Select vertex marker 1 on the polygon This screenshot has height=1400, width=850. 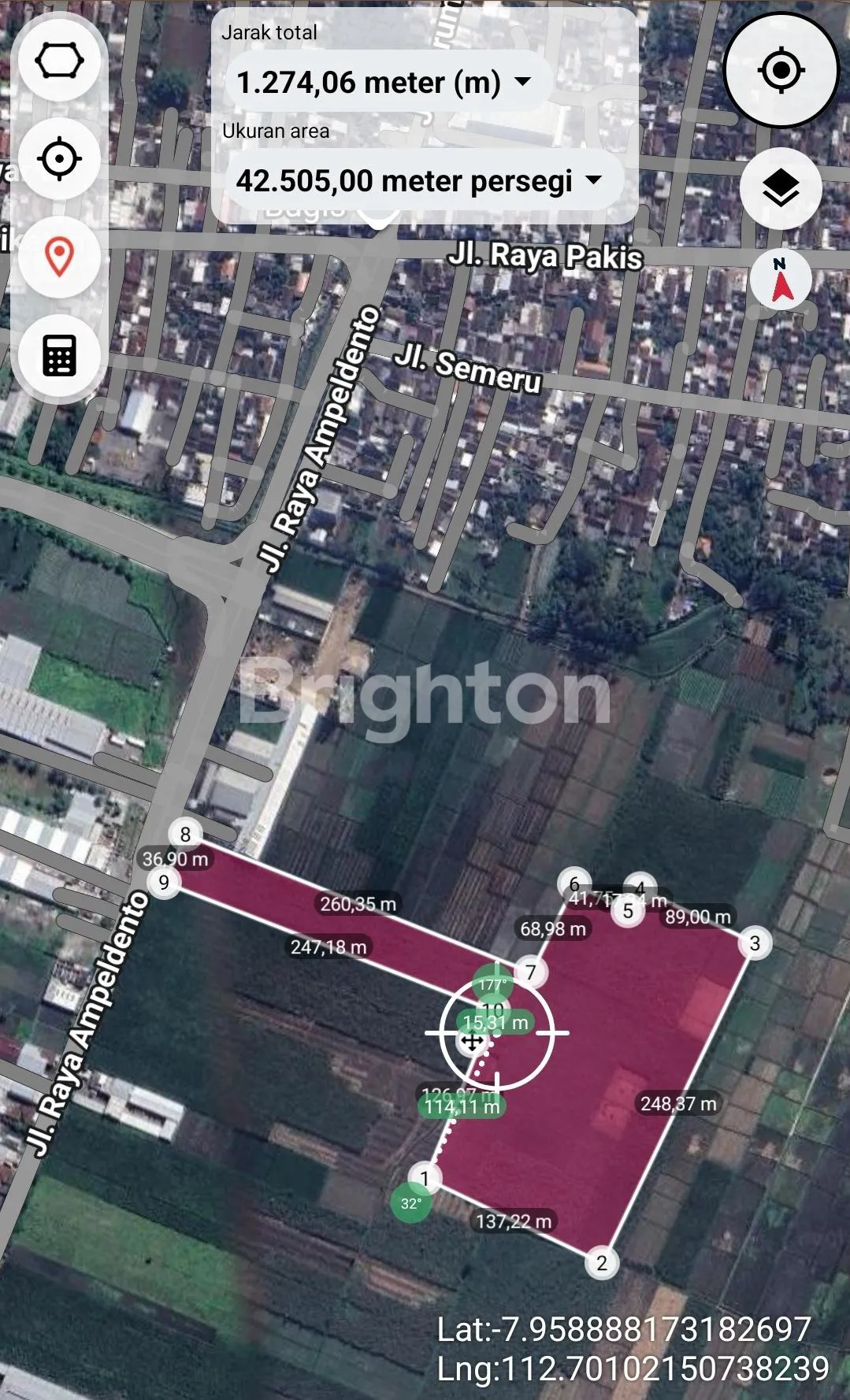coord(425,1178)
